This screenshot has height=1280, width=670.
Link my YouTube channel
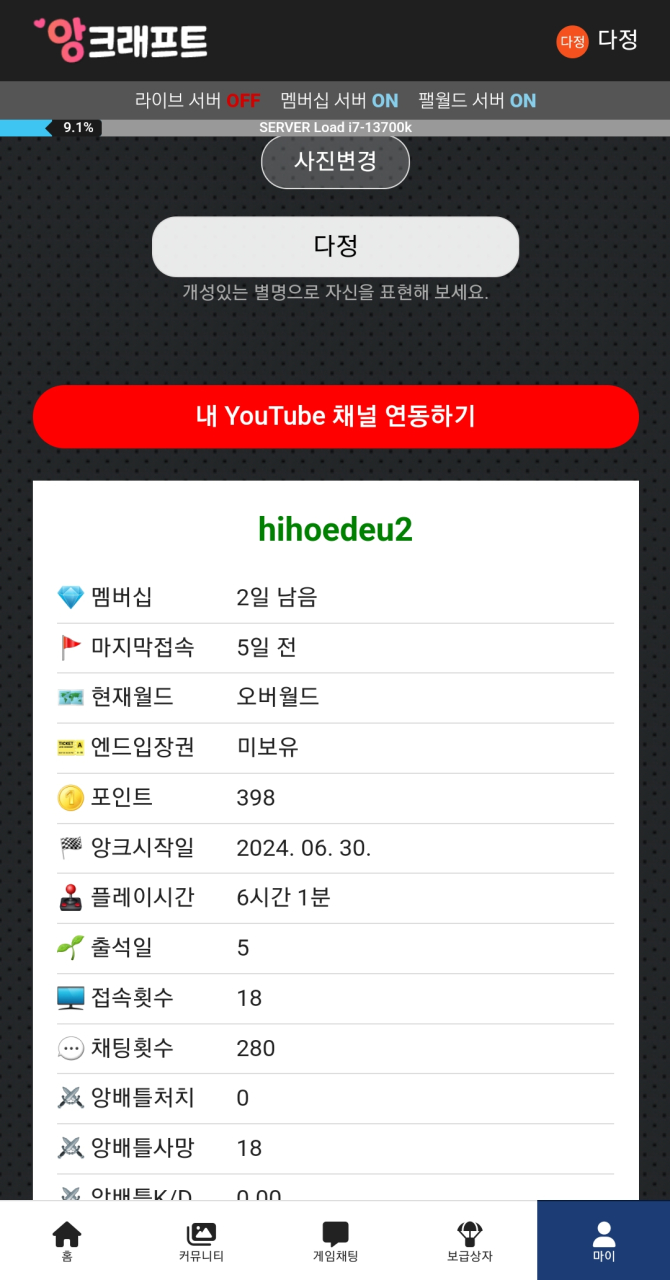335,416
